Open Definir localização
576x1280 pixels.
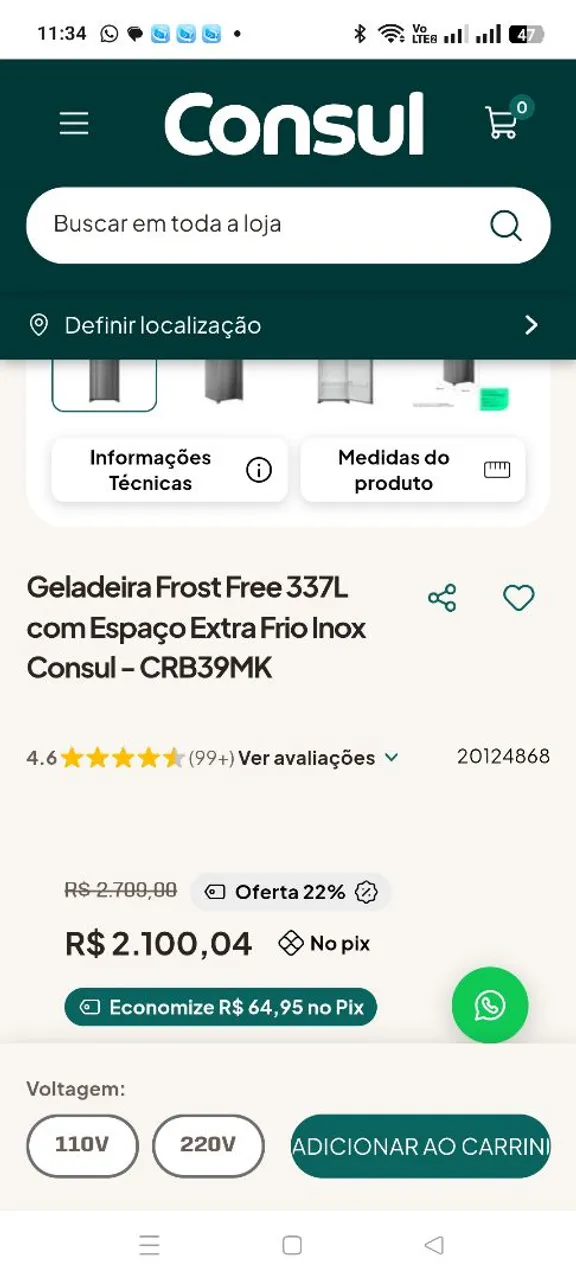288,325
